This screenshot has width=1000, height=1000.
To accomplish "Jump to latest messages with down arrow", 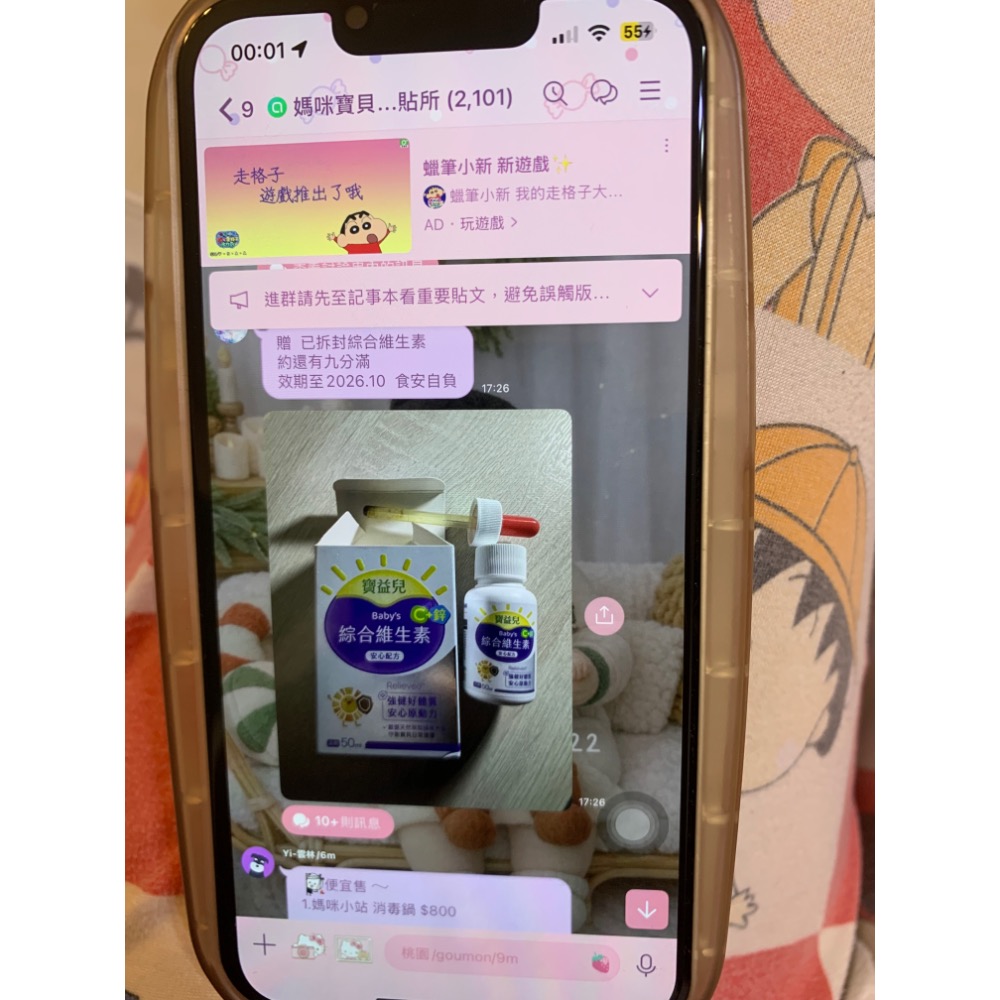I will (x=646, y=909).
